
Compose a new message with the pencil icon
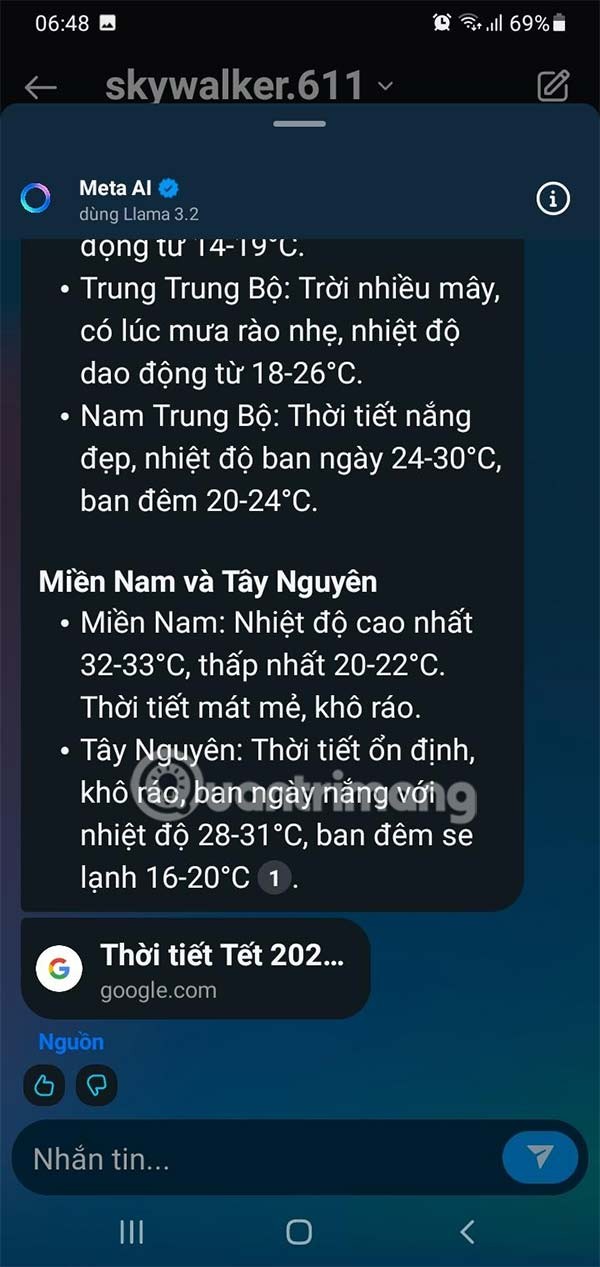(553, 87)
